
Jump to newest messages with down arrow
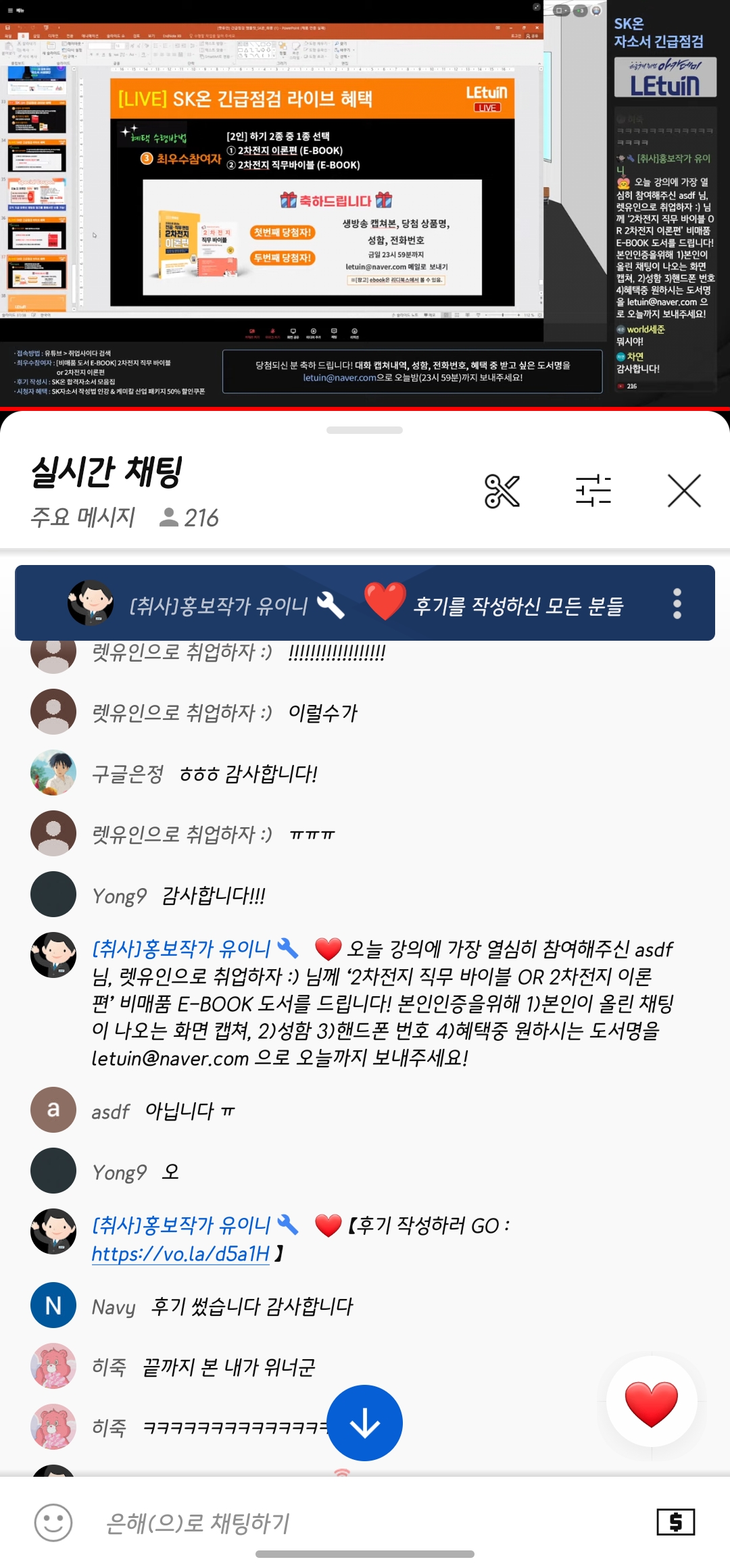click(x=365, y=1423)
